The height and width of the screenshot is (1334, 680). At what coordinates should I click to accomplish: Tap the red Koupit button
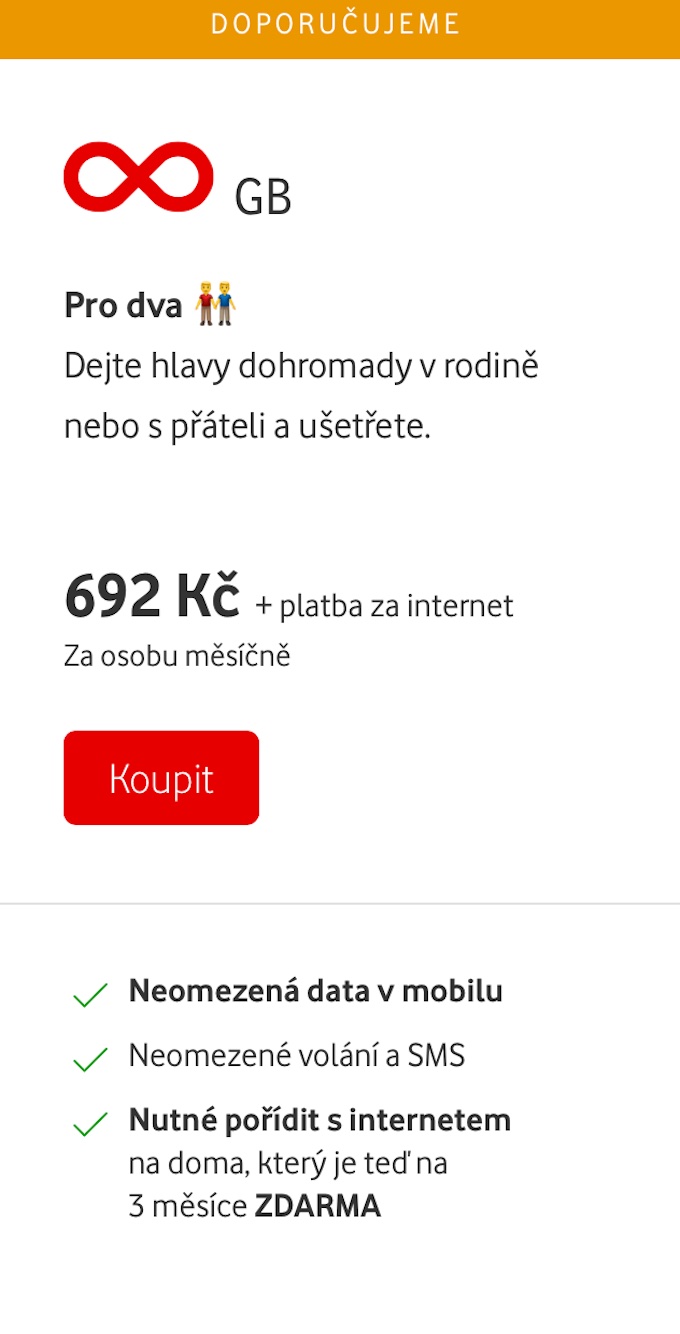click(161, 778)
